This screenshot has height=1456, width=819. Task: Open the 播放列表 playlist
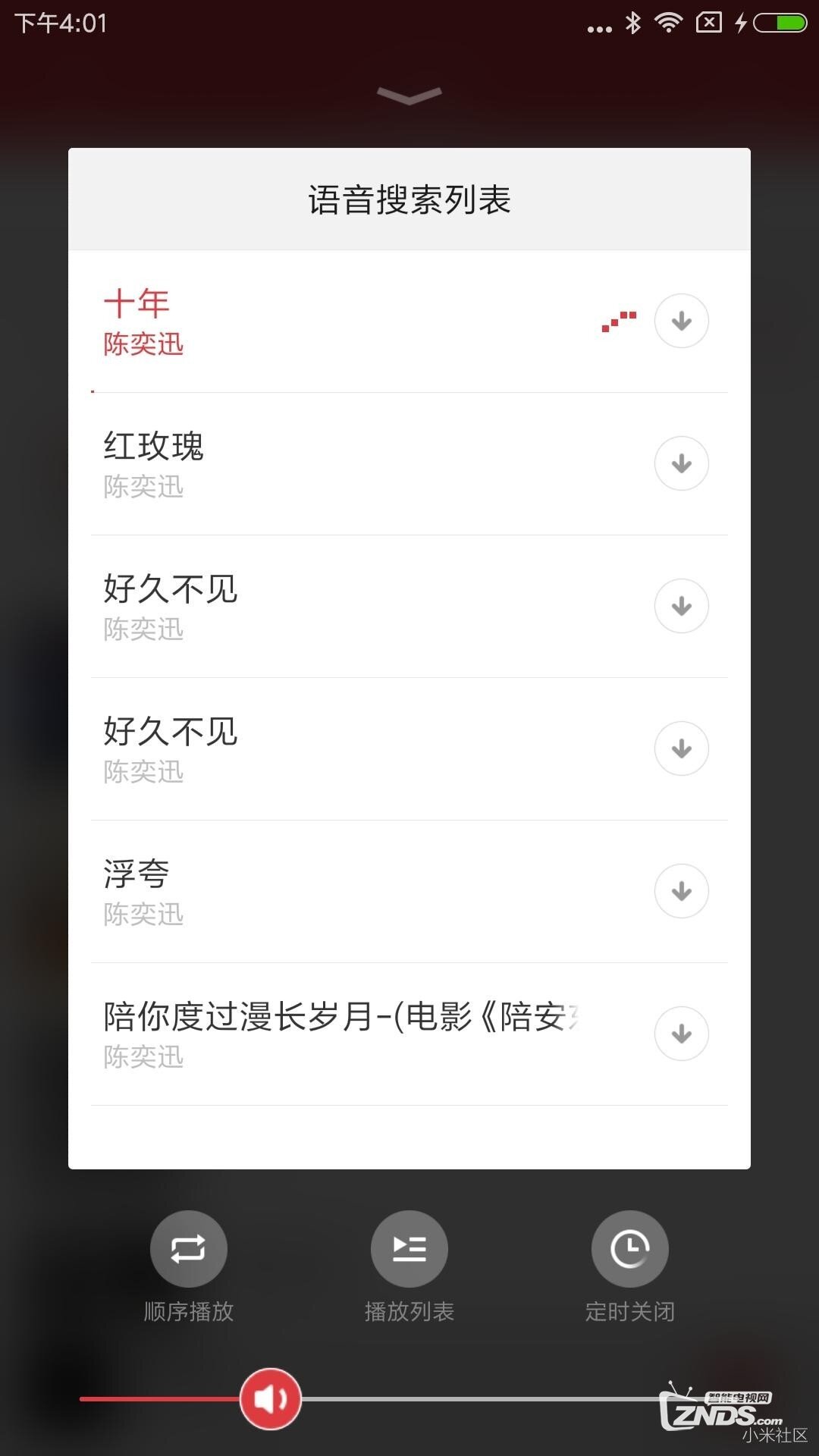coord(409,1249)
